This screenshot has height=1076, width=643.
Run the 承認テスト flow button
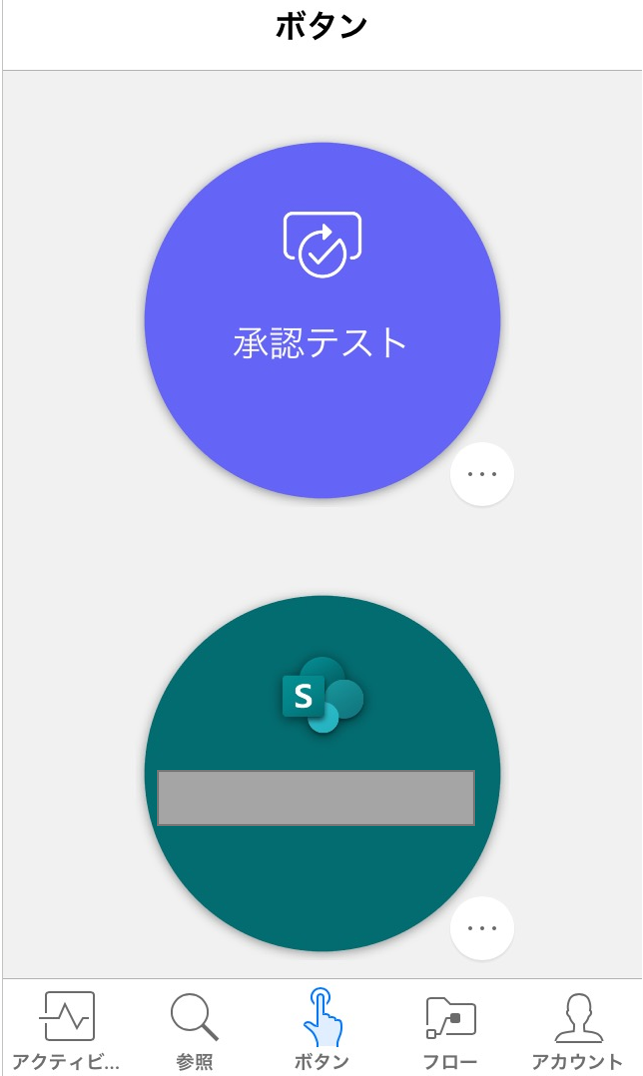pyautogui.click(x=322, y=320)
